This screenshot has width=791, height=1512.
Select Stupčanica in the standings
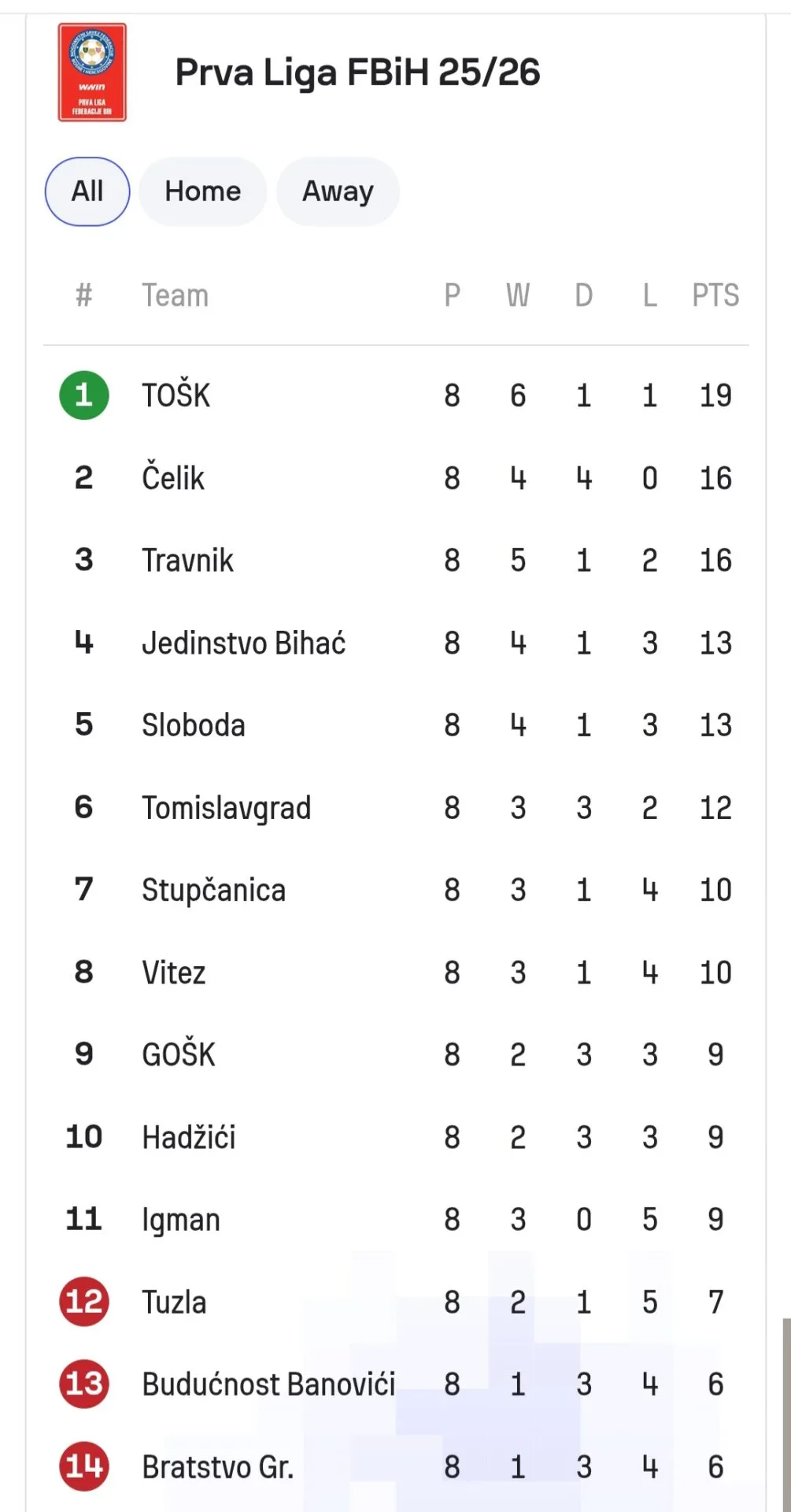tap(213, 891)
